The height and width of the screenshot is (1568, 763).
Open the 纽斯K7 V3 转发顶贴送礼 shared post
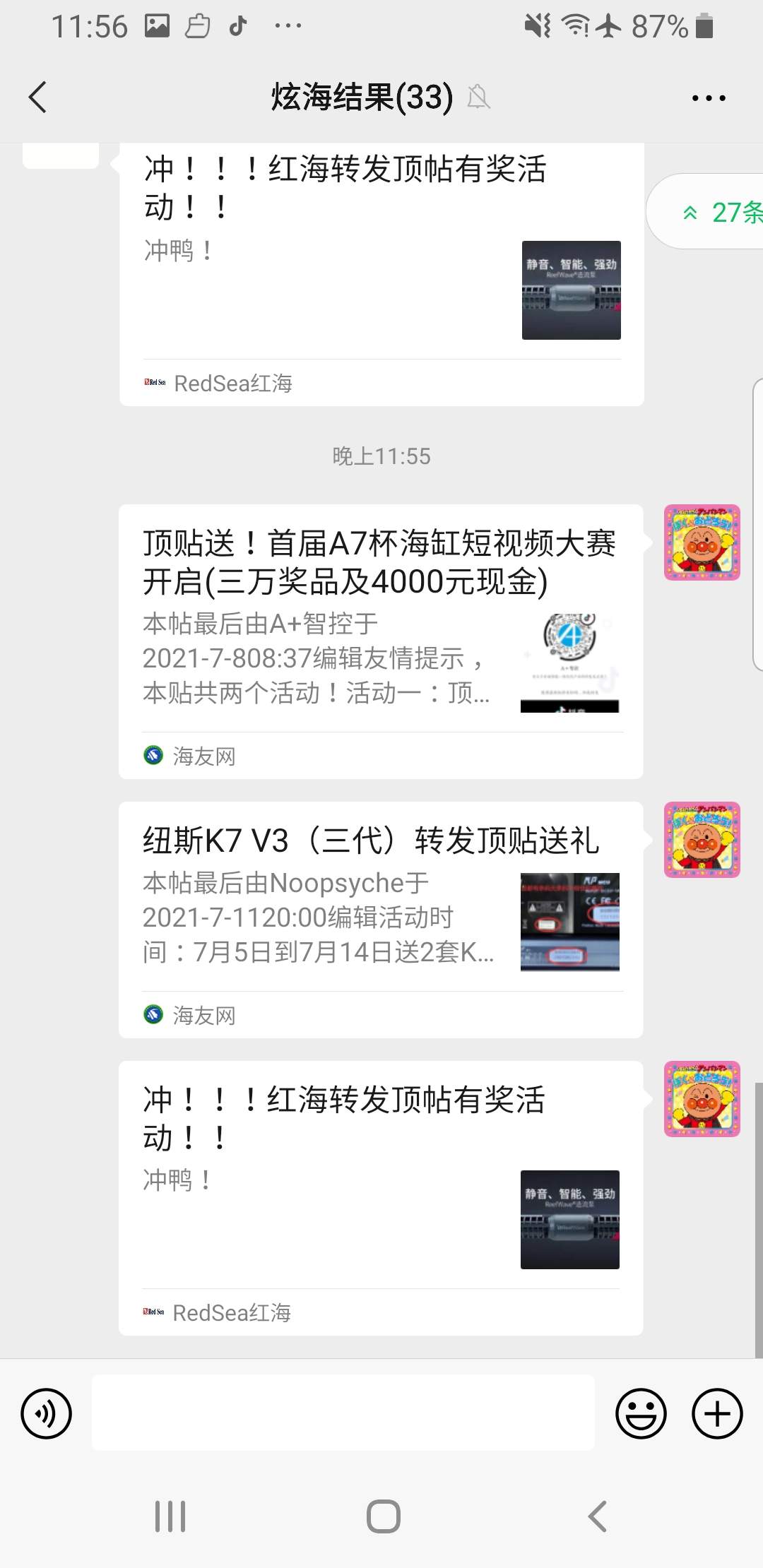(x=380, y=918)
